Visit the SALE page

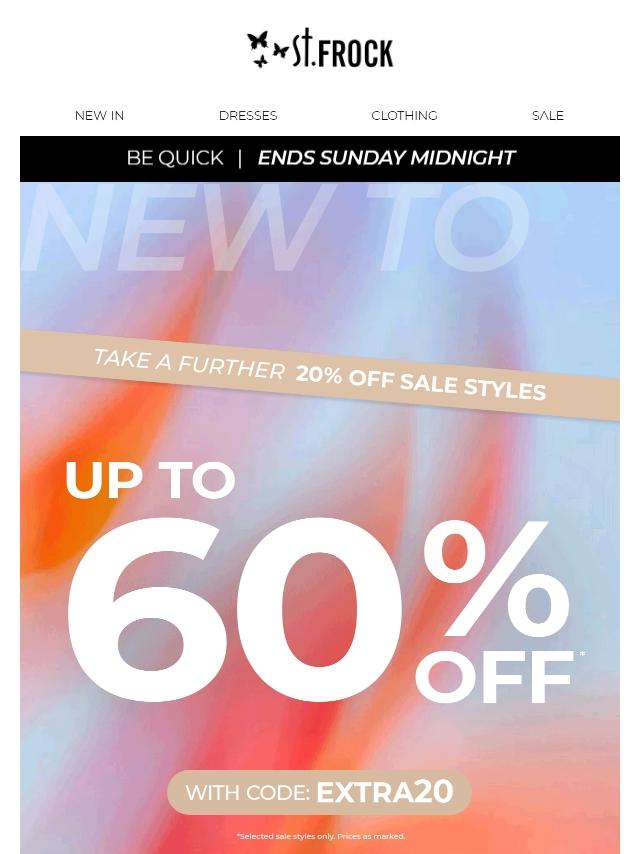click(x=548, y=116)
